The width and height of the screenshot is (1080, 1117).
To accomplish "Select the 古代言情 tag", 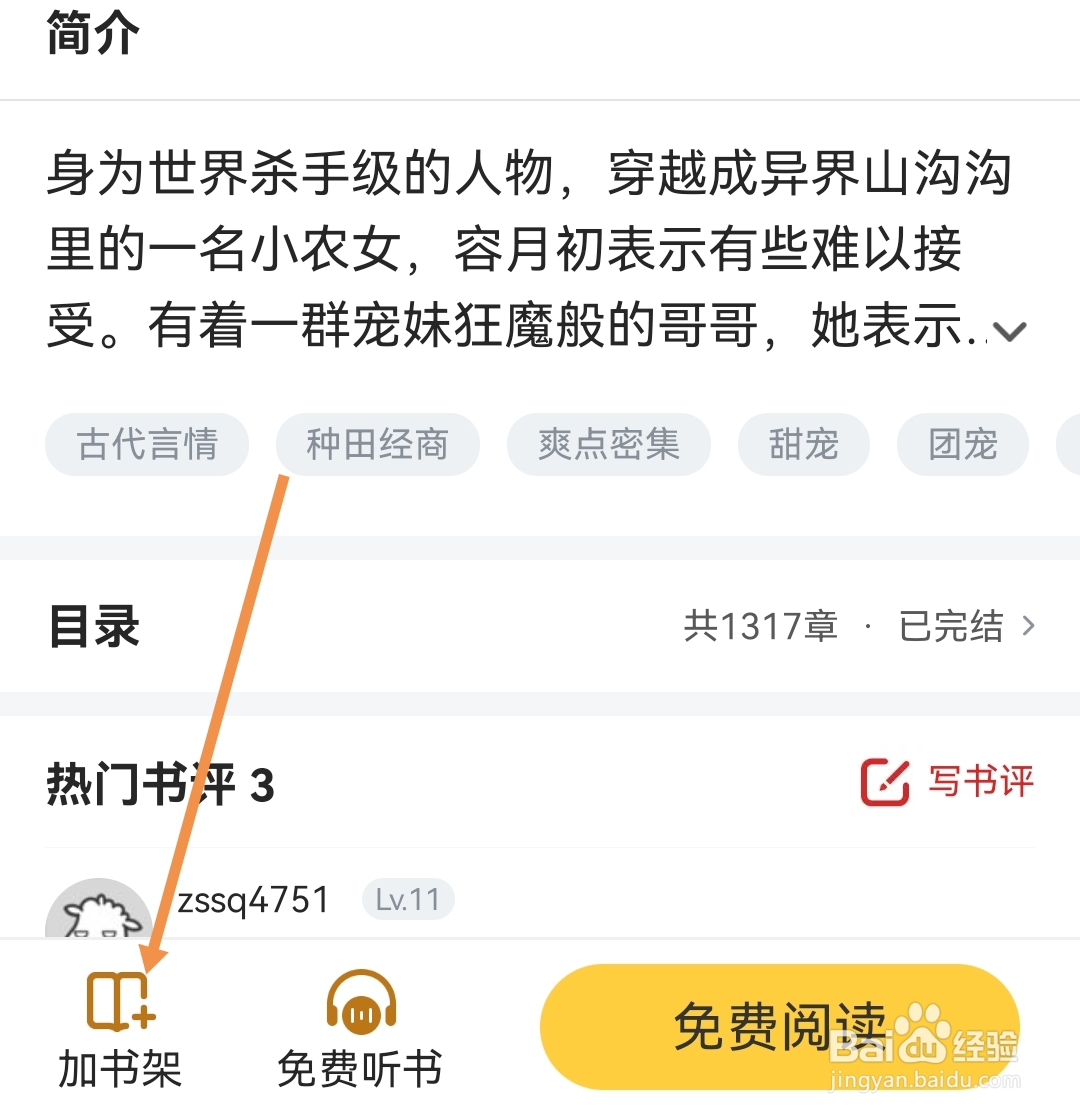I will coord(146,444).
